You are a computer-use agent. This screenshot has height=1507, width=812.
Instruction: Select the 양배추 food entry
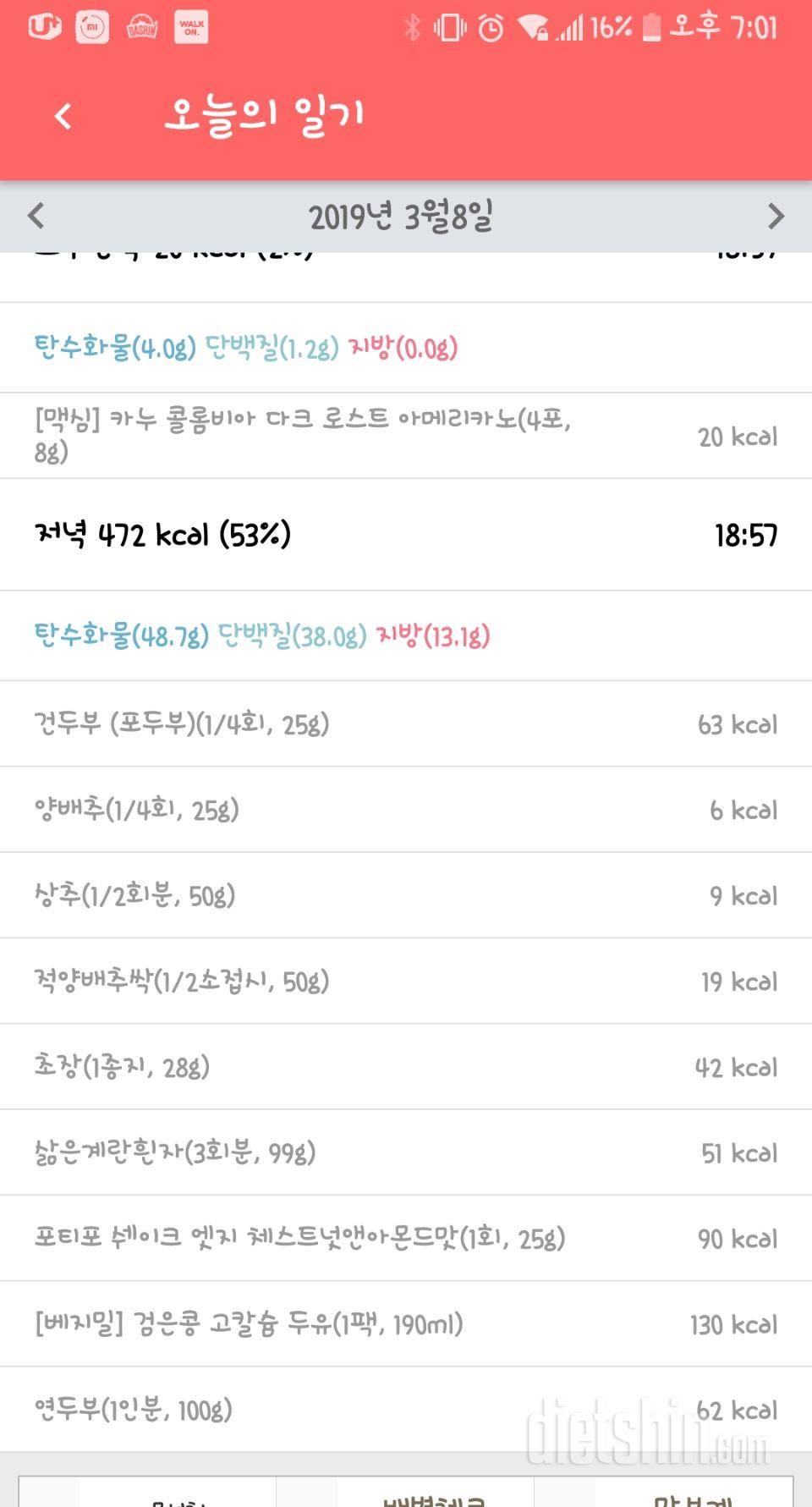click(406, 810)
